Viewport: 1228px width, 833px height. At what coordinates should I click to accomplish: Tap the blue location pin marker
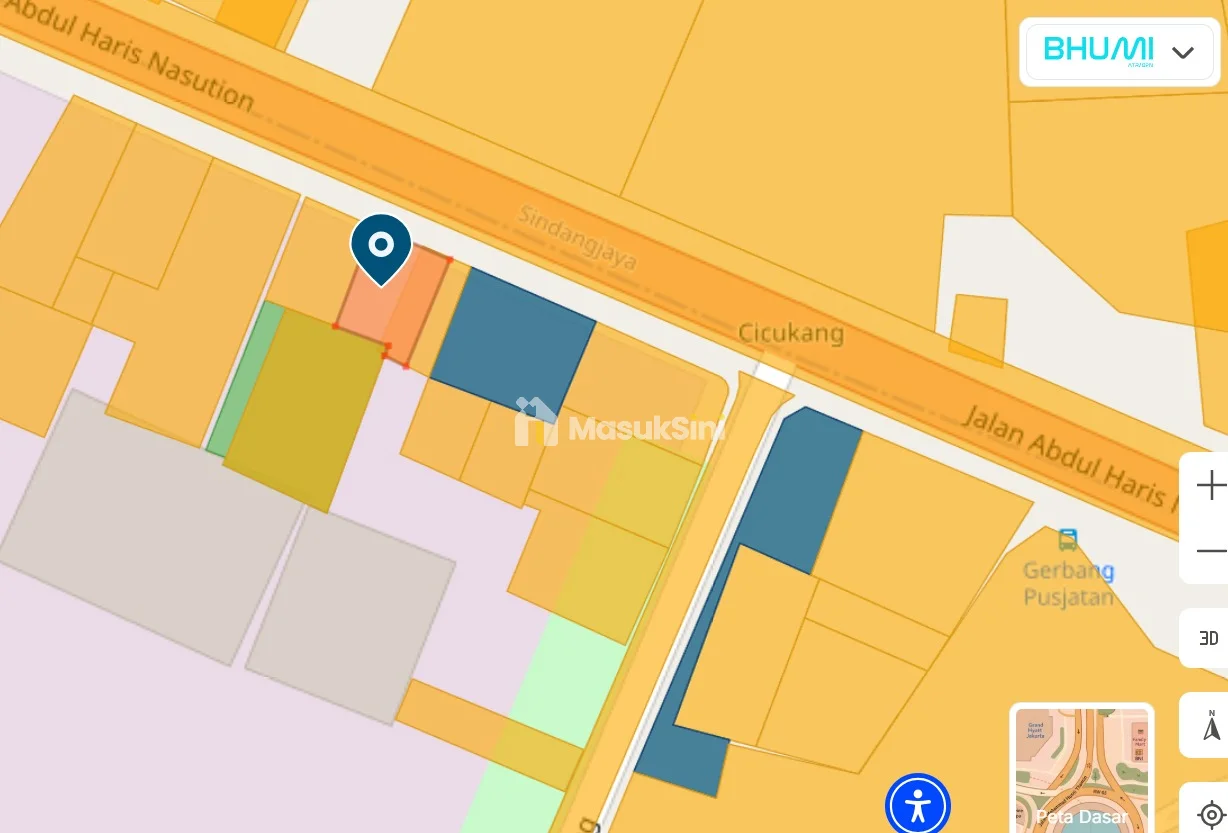381,247
